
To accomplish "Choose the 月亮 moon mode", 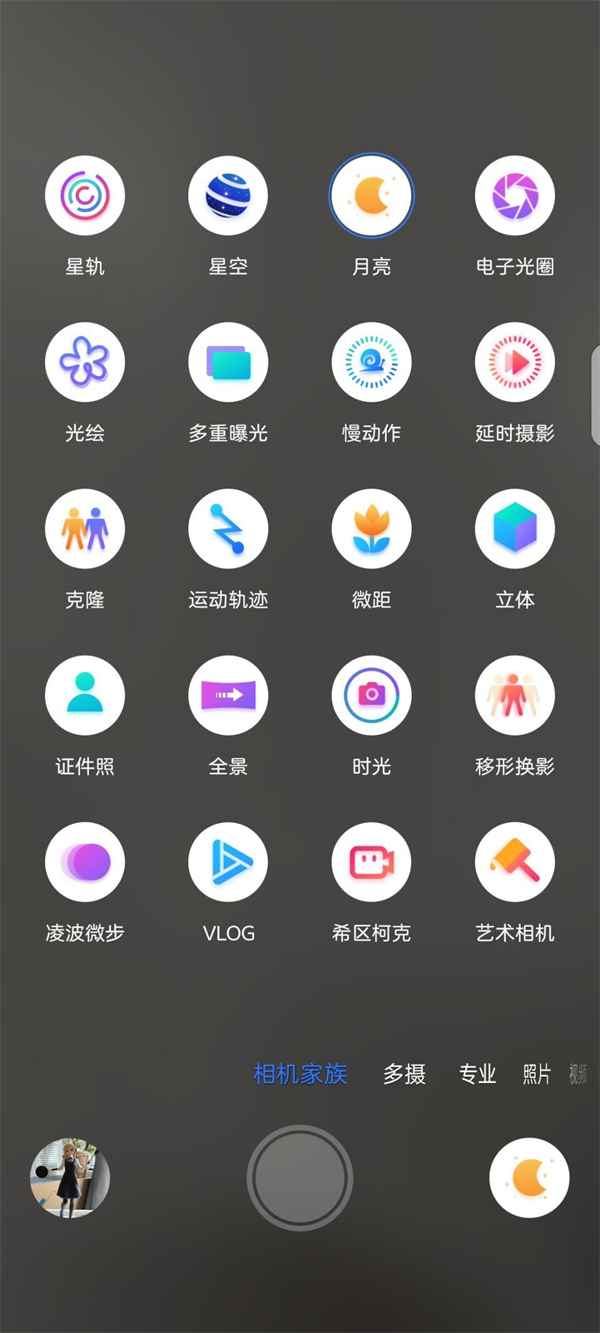I will click(371, 196).
